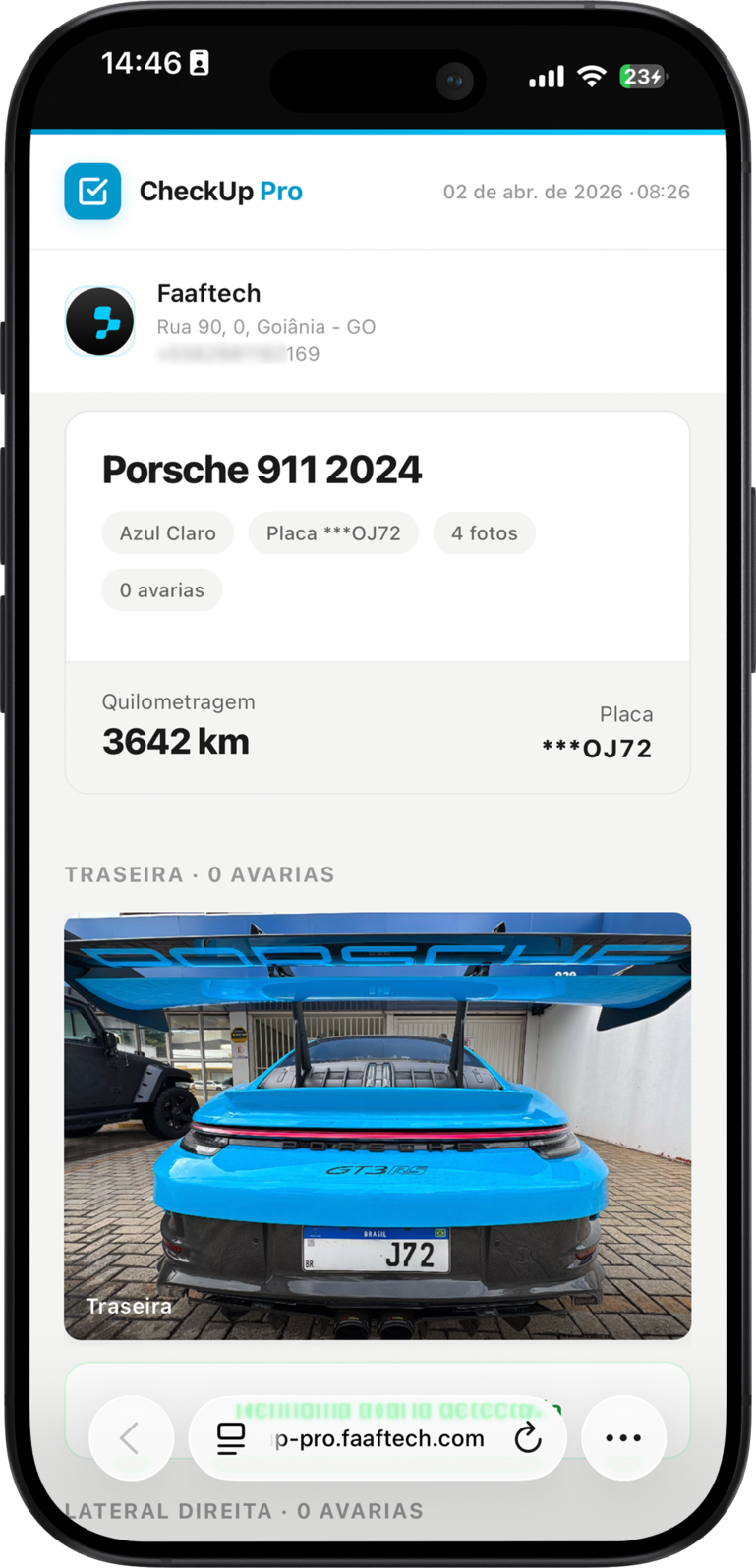Tap the address bar showing p-pro.faaftech.com
The height and width of the screenshot is (1568, 756).
tap(379, 1439)
